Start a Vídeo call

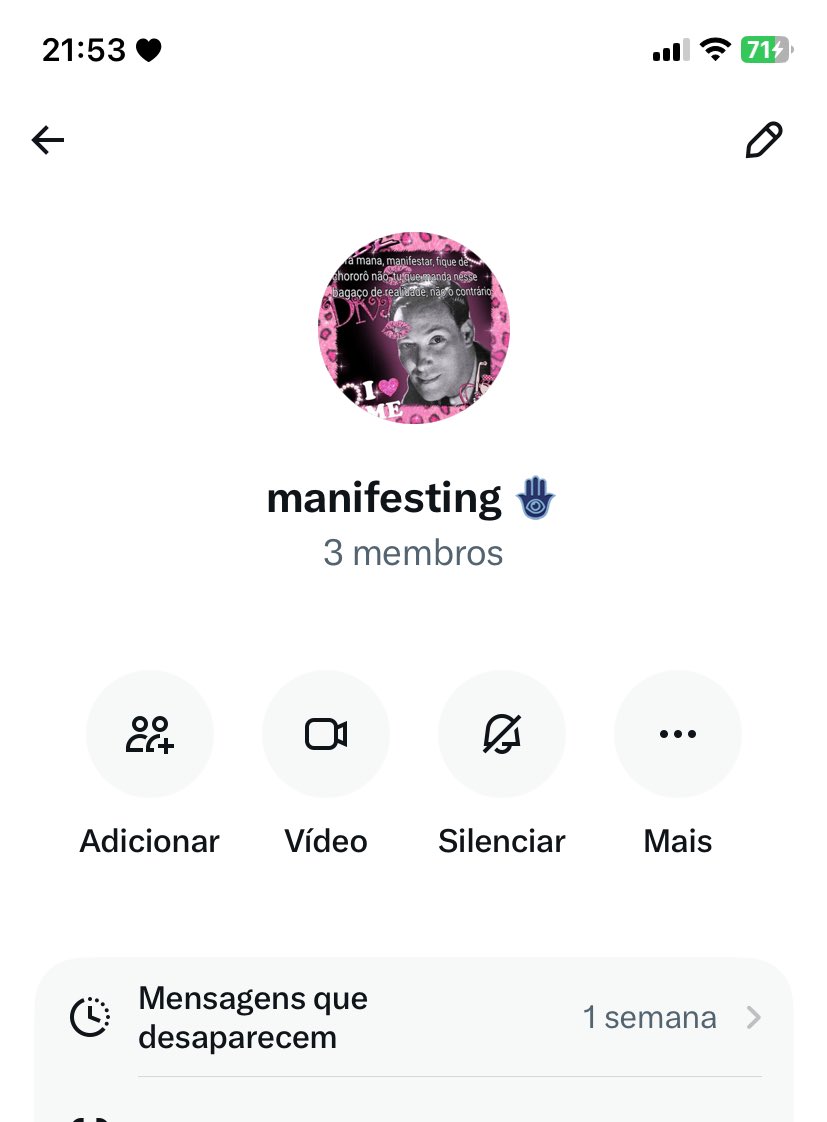[x=326, y=735]
